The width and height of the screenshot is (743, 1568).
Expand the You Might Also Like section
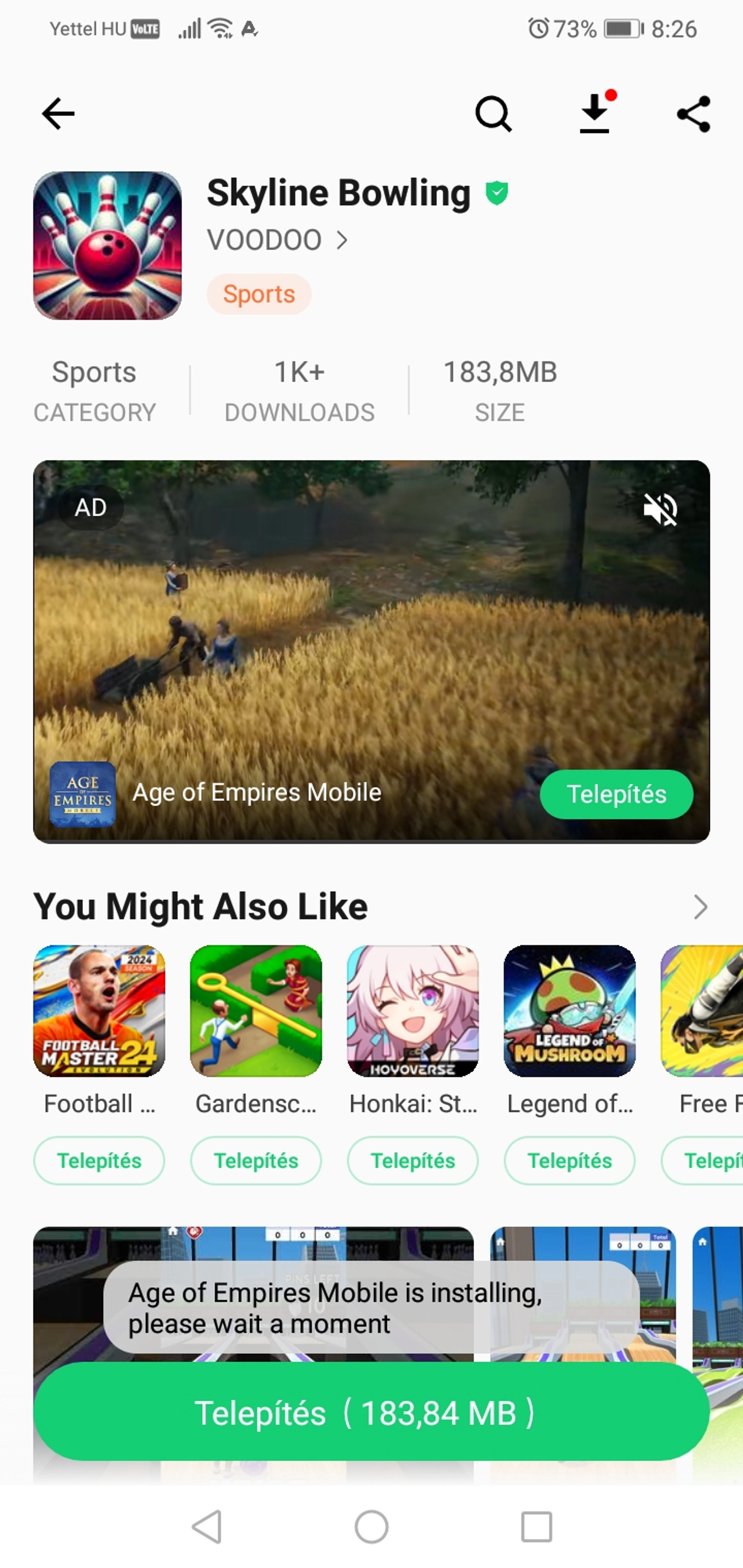[700, 907]
